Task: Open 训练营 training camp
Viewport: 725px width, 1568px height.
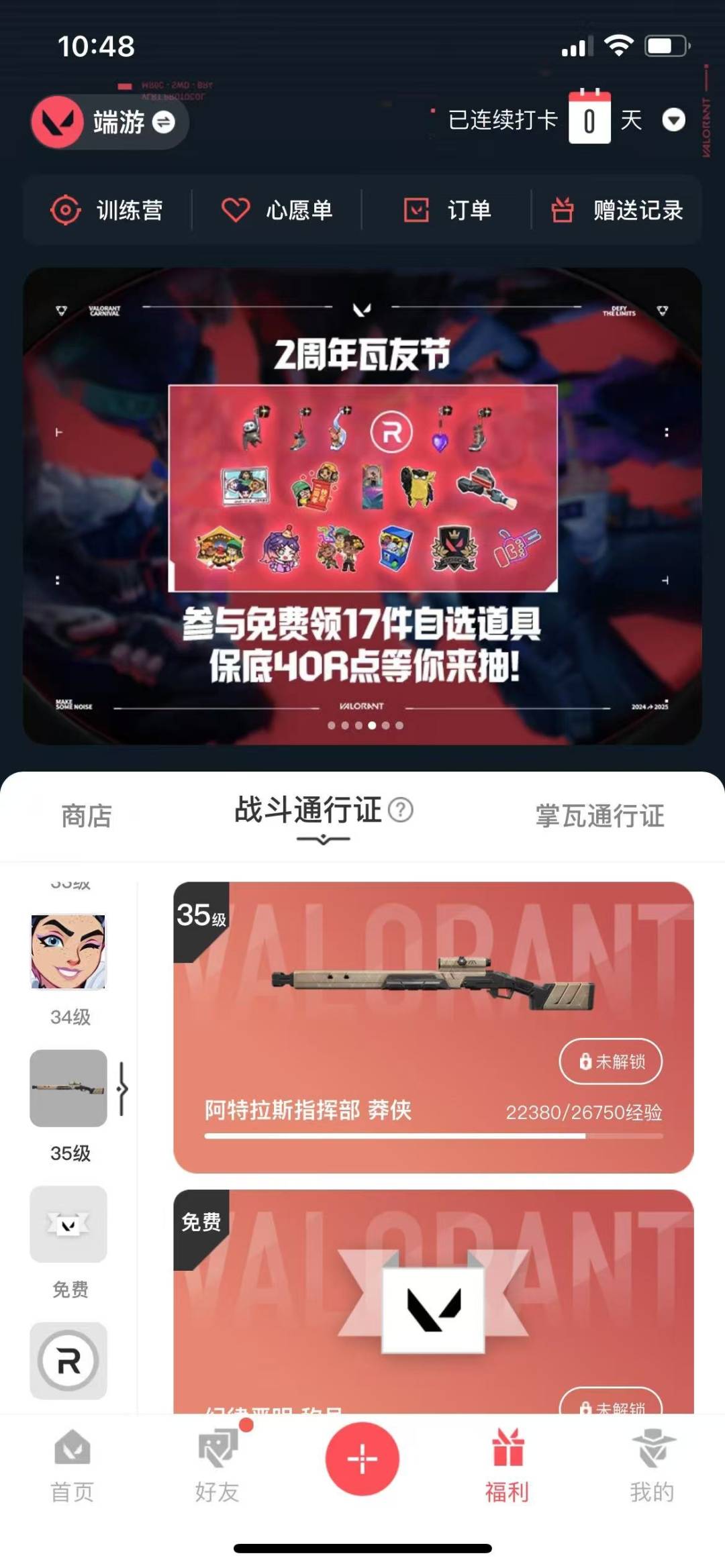Action: pyautogui.click(x=107, y=210)
